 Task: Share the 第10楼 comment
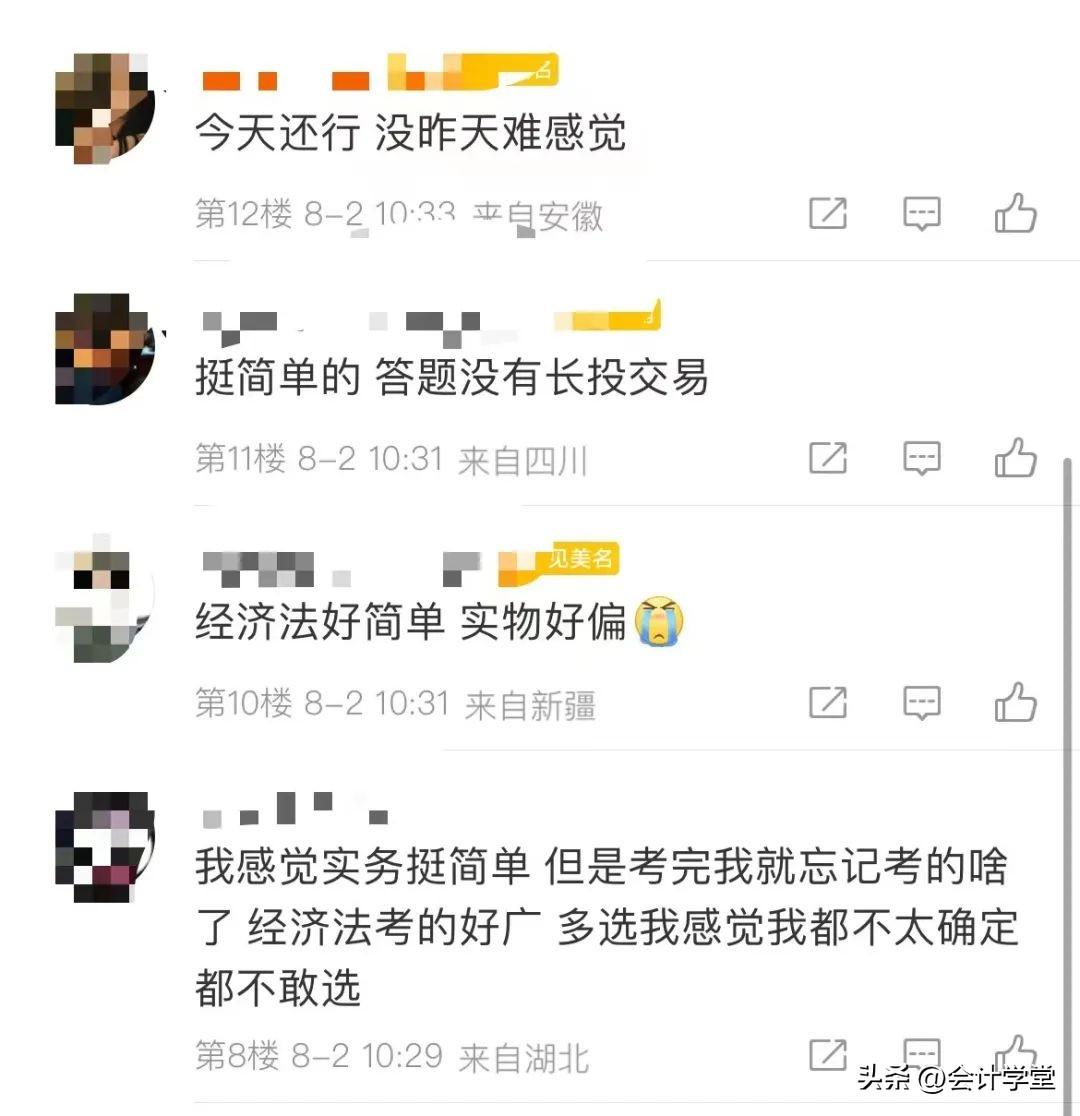pyautogui.click(x=828, y=702)
